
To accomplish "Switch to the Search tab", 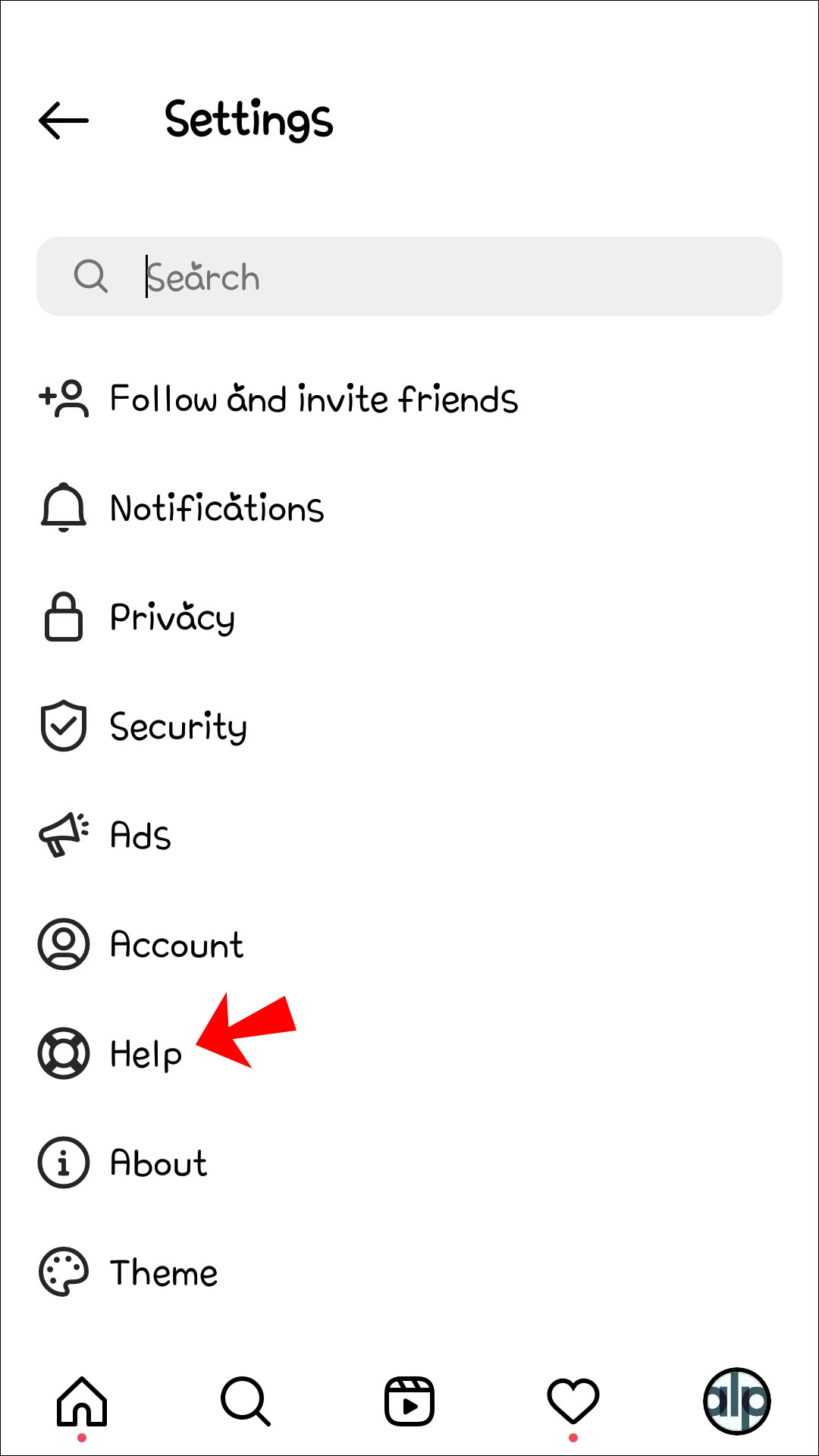I will pyautogui.click(x=246, y=1401).
